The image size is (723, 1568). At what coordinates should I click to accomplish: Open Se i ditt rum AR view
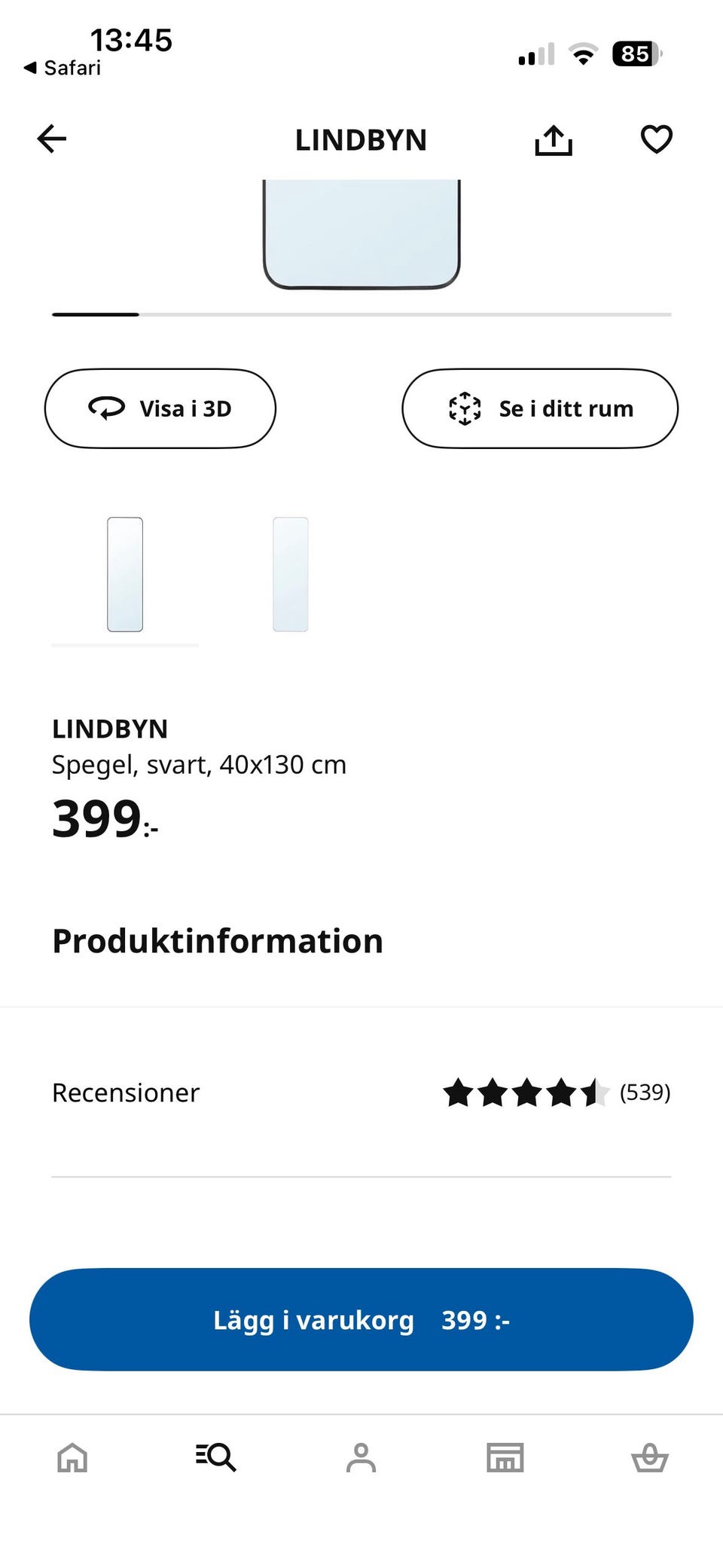[x=540, y=408]
